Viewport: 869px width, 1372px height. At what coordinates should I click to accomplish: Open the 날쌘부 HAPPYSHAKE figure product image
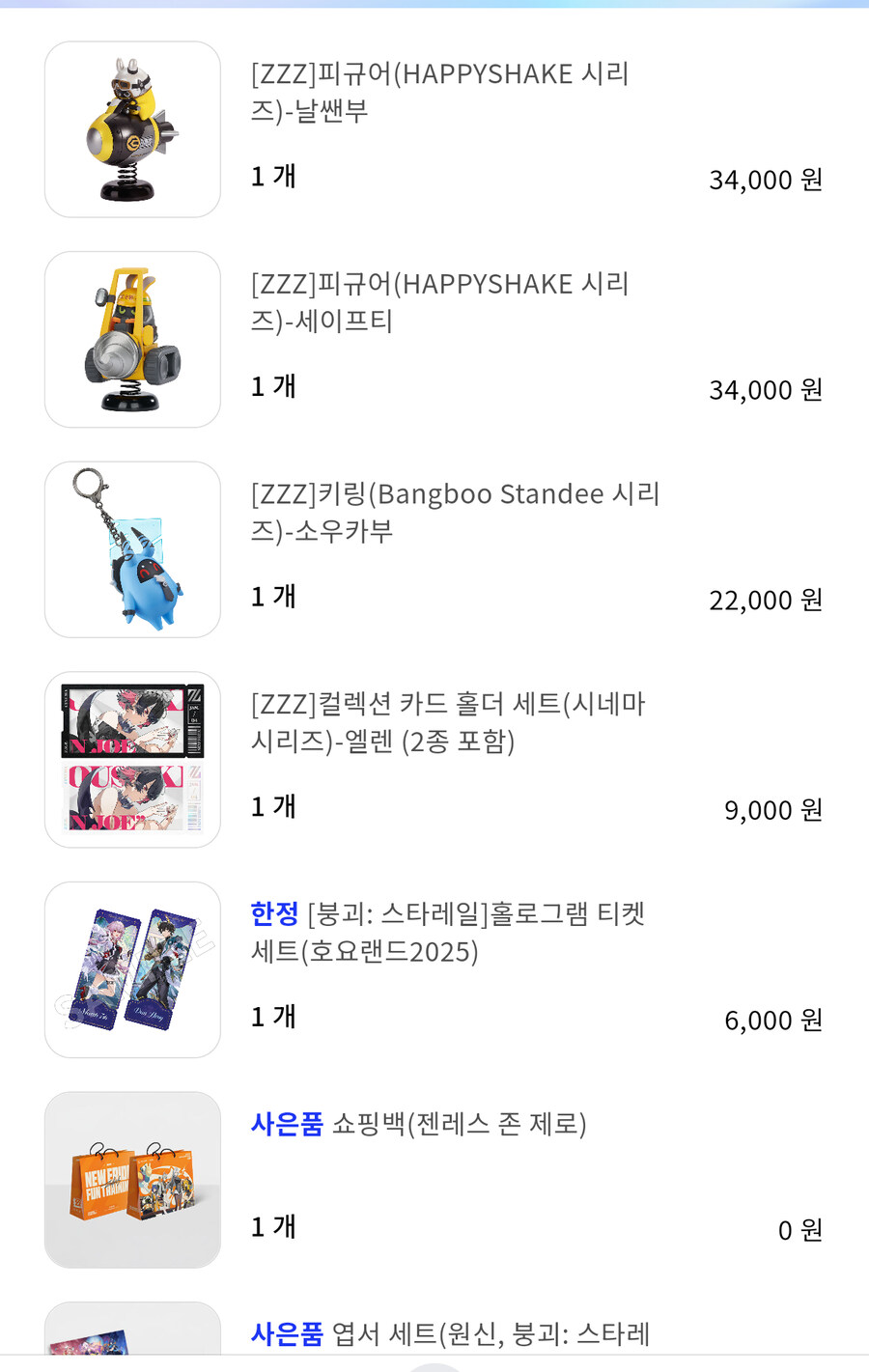click(132, 129)
